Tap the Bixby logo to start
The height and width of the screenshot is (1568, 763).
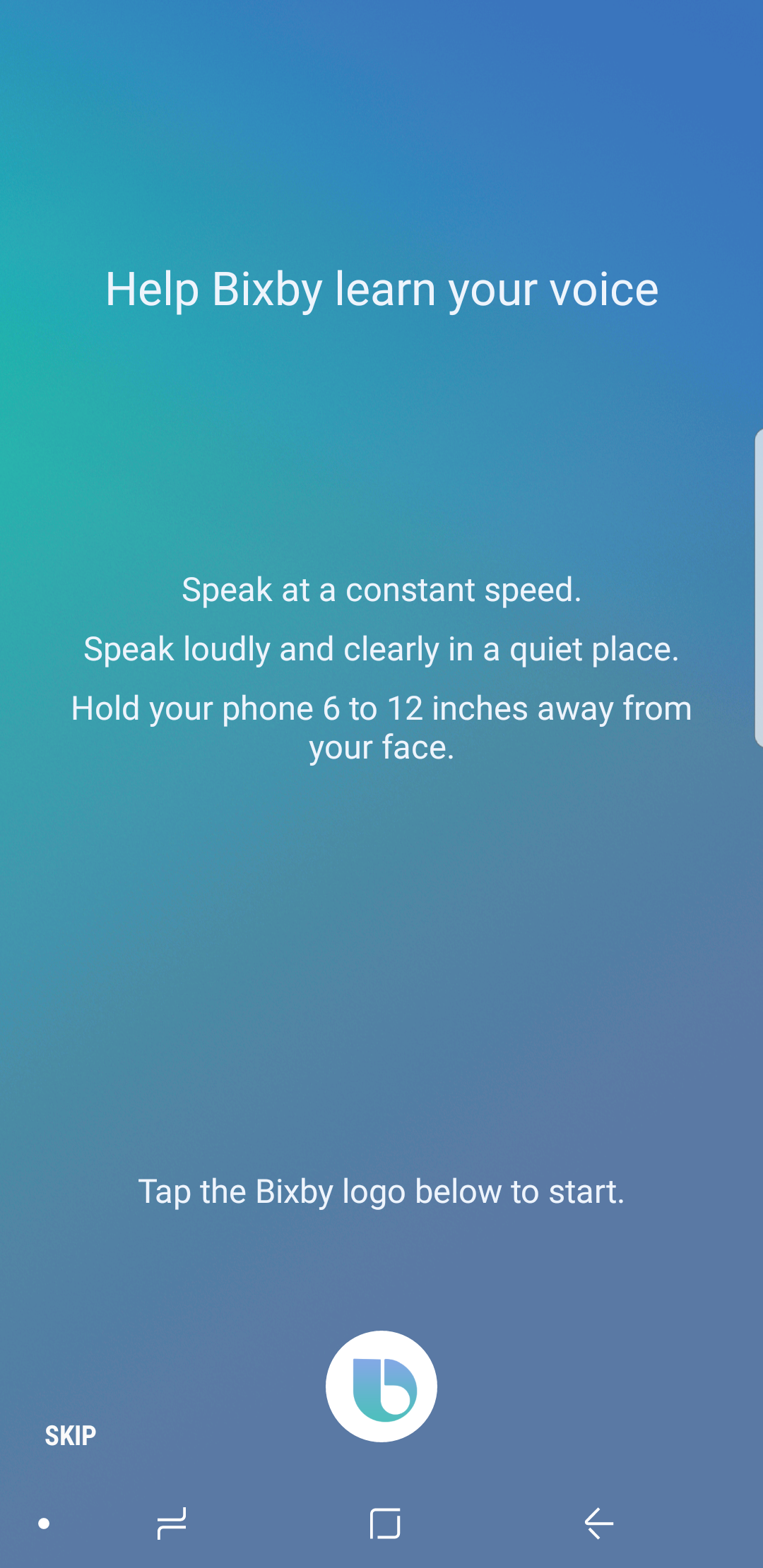tap(381, 1386)
